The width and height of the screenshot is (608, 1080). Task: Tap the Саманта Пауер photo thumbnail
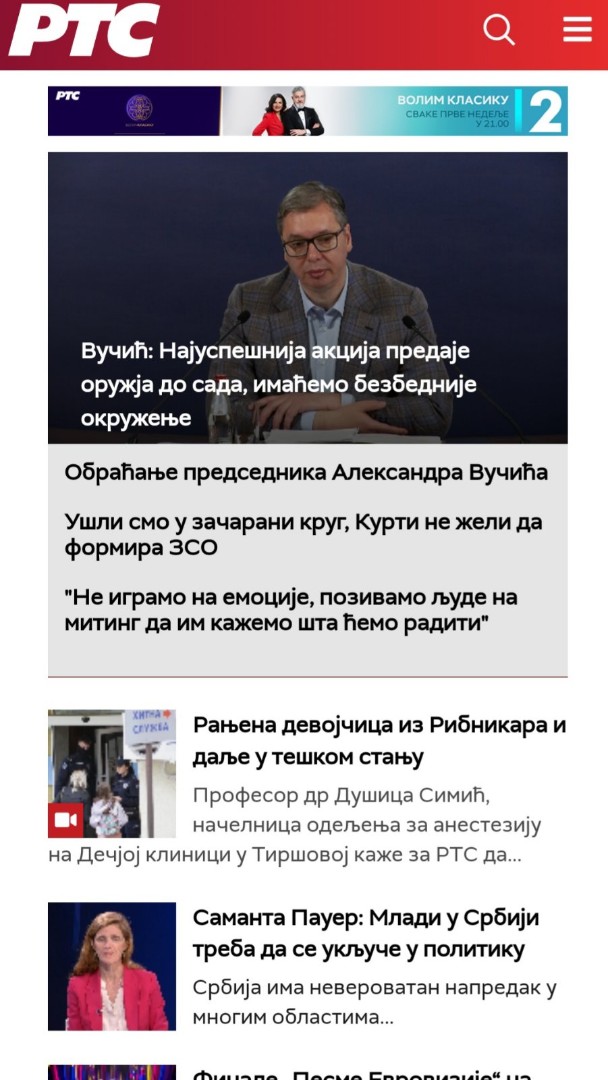click(x=111, y=966)
